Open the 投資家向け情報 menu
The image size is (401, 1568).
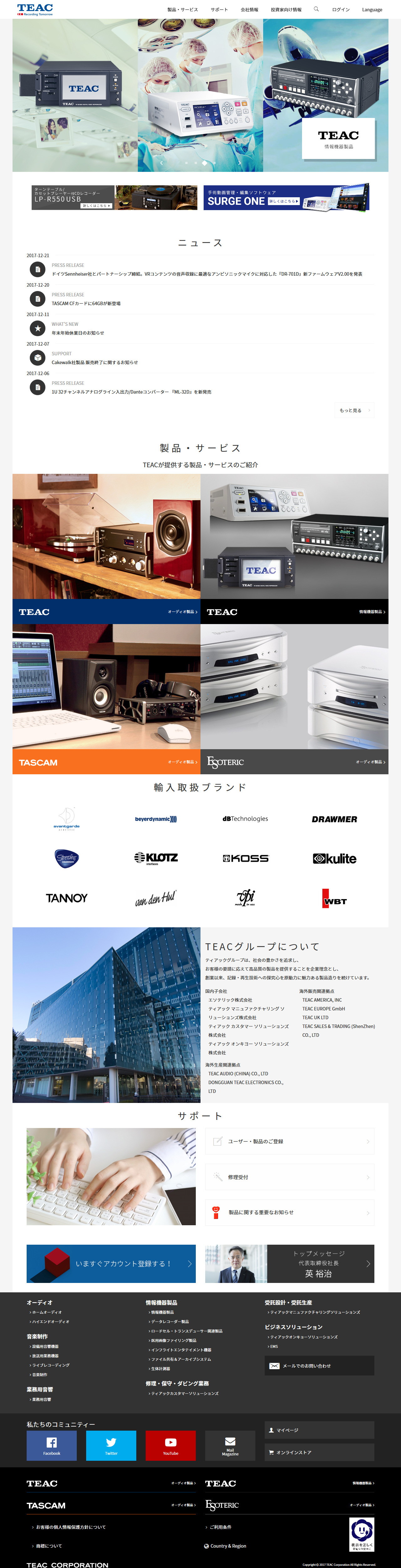[286, 10]
